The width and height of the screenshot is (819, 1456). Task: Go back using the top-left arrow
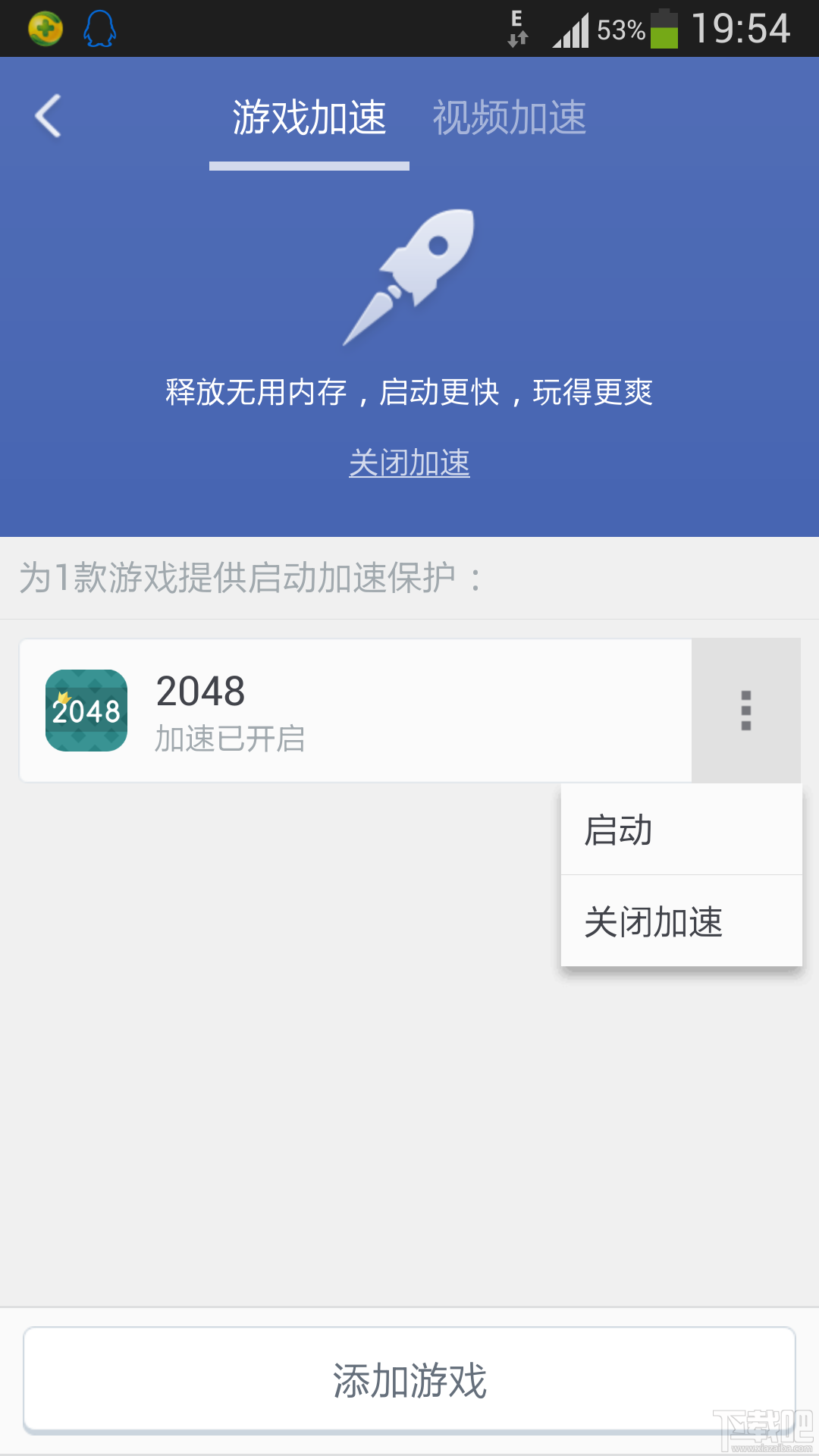pos(48,116)
